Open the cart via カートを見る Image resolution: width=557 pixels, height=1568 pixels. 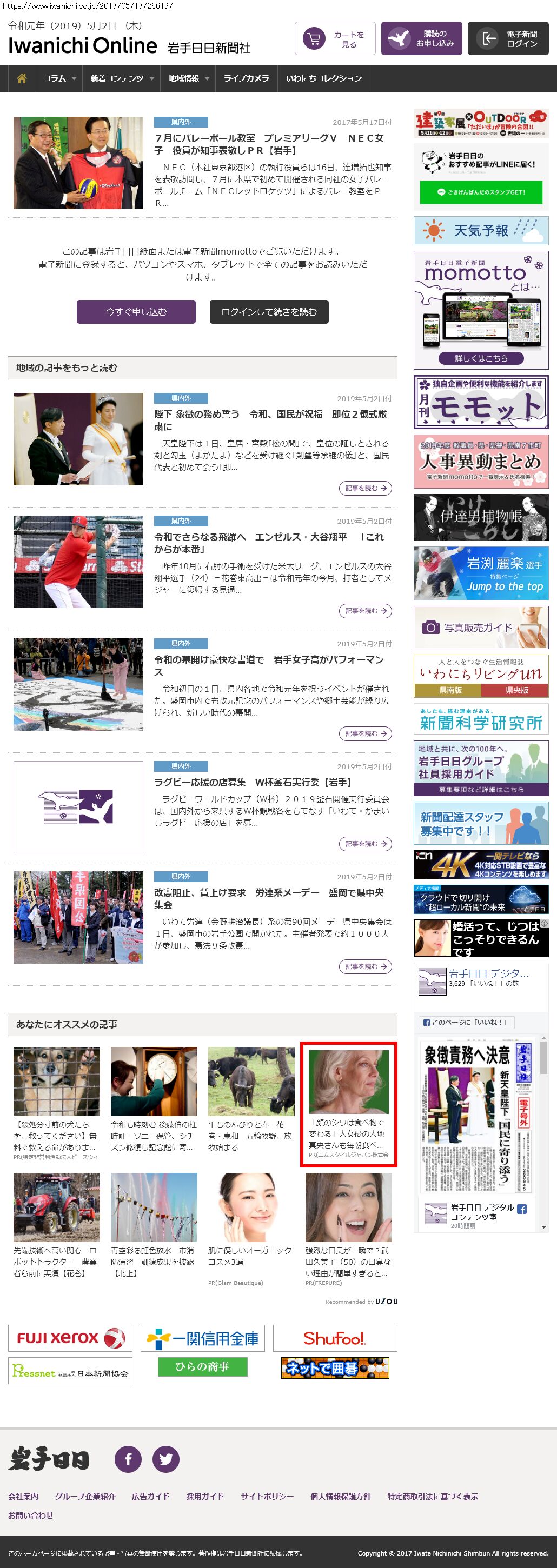coord(335,39)
